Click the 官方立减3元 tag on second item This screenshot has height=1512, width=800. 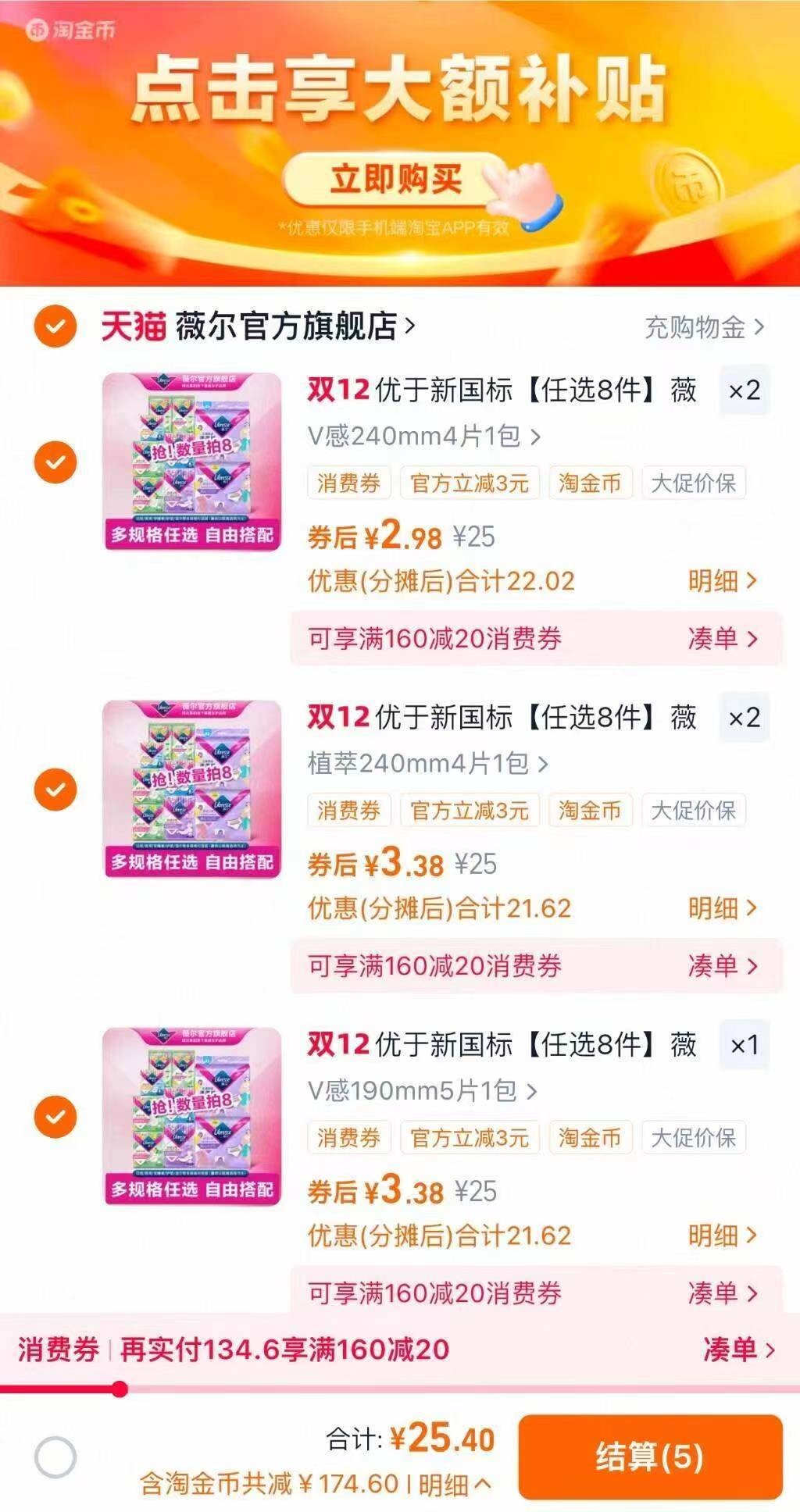coord(468,811)
